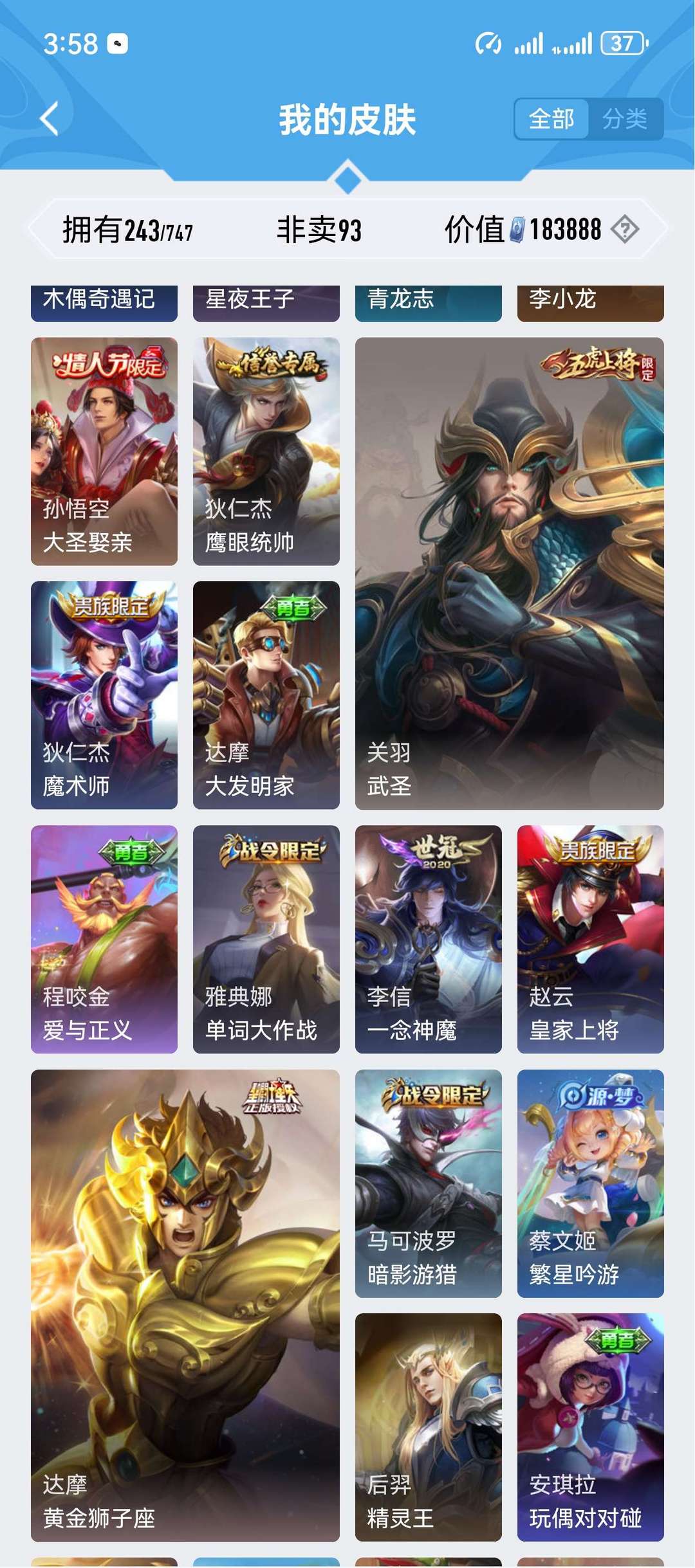Open the 狄仁杰 魔术师 skin card
Image resolution: width=695 pixels, height=1568 pixels.
point(104,695)
